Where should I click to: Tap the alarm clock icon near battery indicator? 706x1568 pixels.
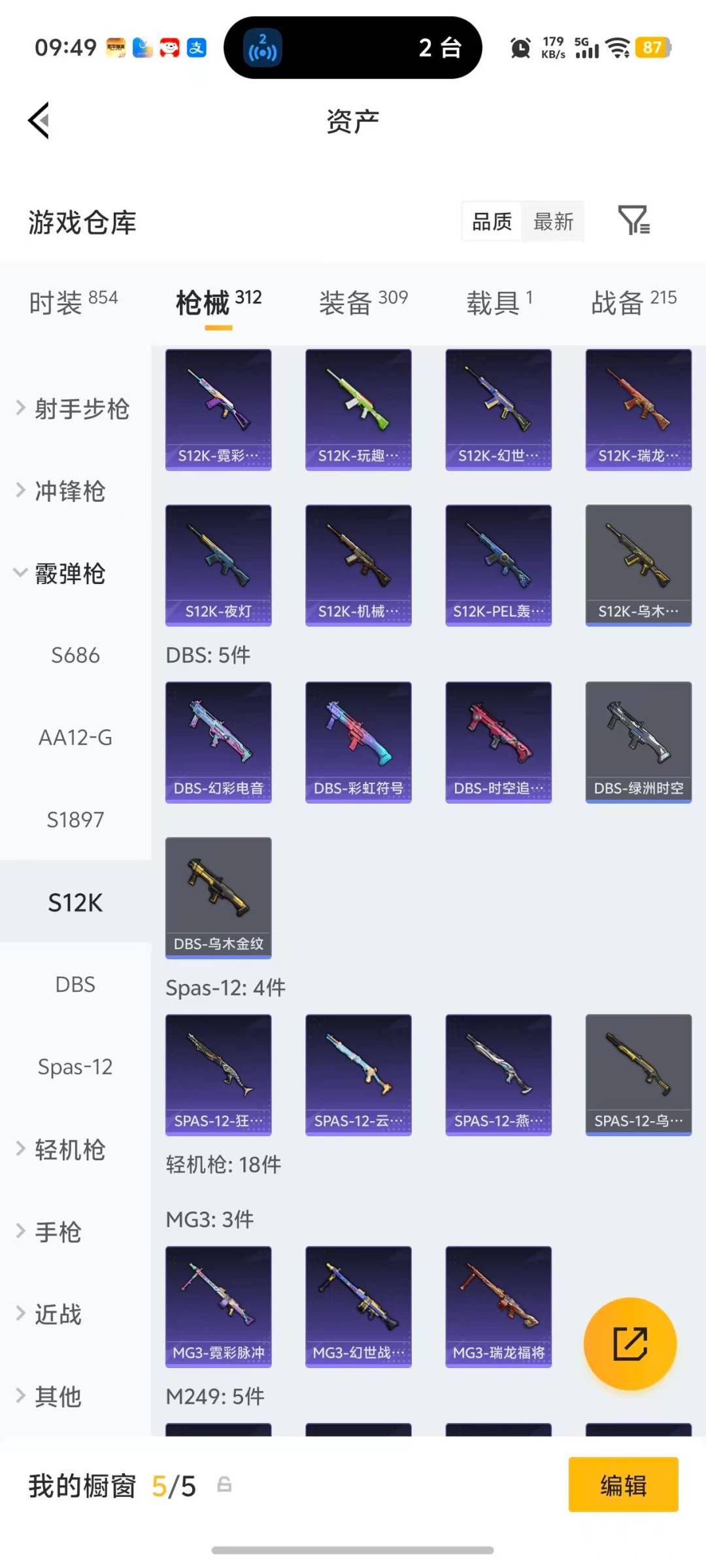(x=520, y=47)
